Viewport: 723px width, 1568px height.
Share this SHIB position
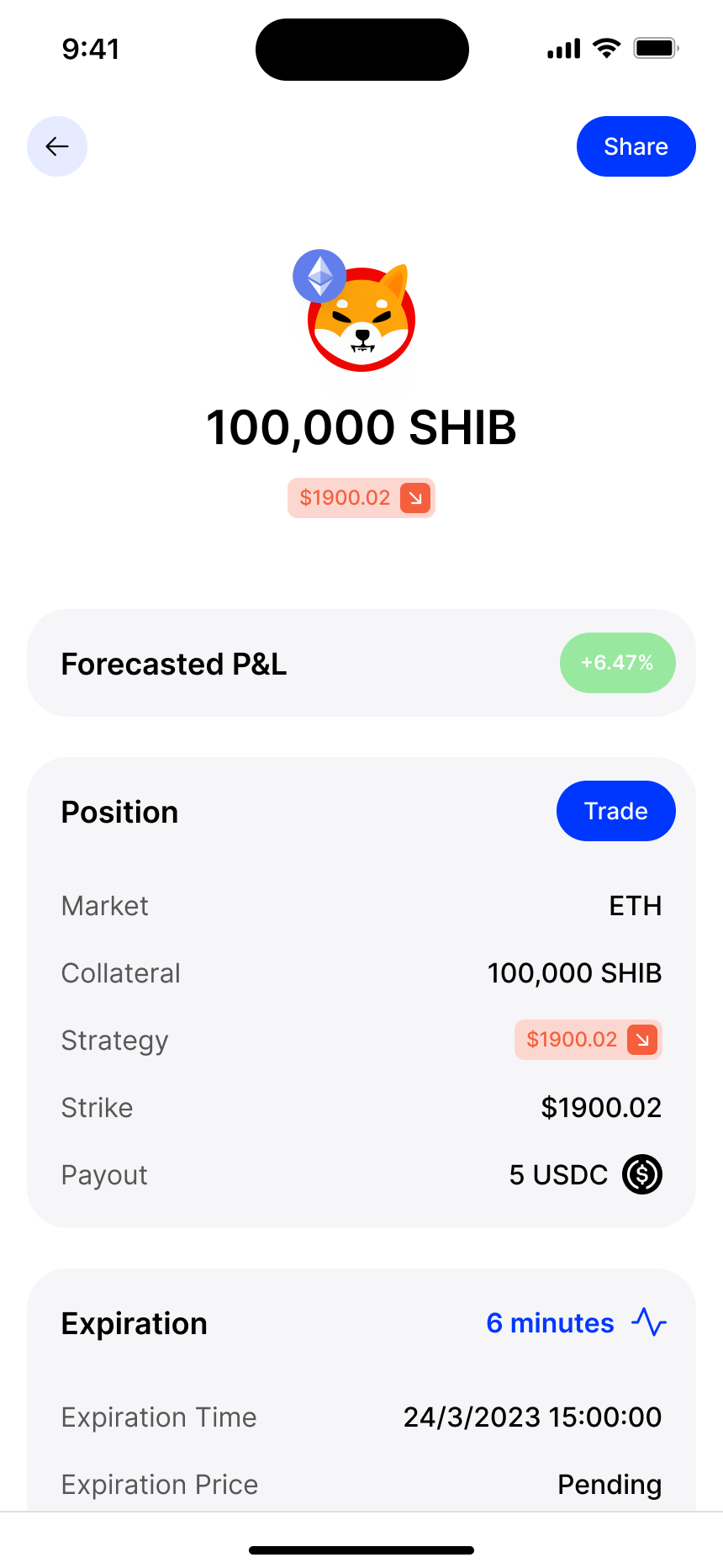point(636,146)
